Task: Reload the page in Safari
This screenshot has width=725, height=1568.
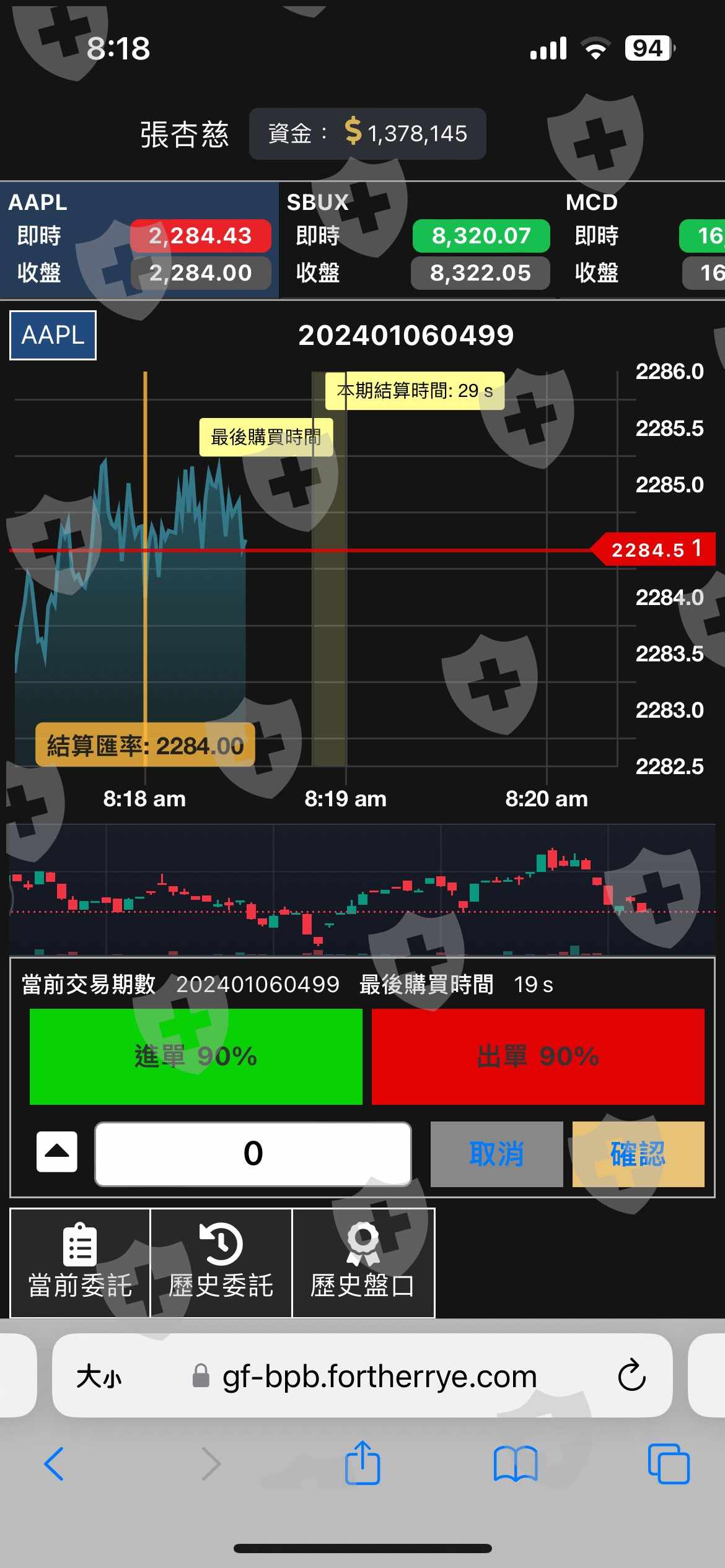Action: click(x=631, y=1376)
